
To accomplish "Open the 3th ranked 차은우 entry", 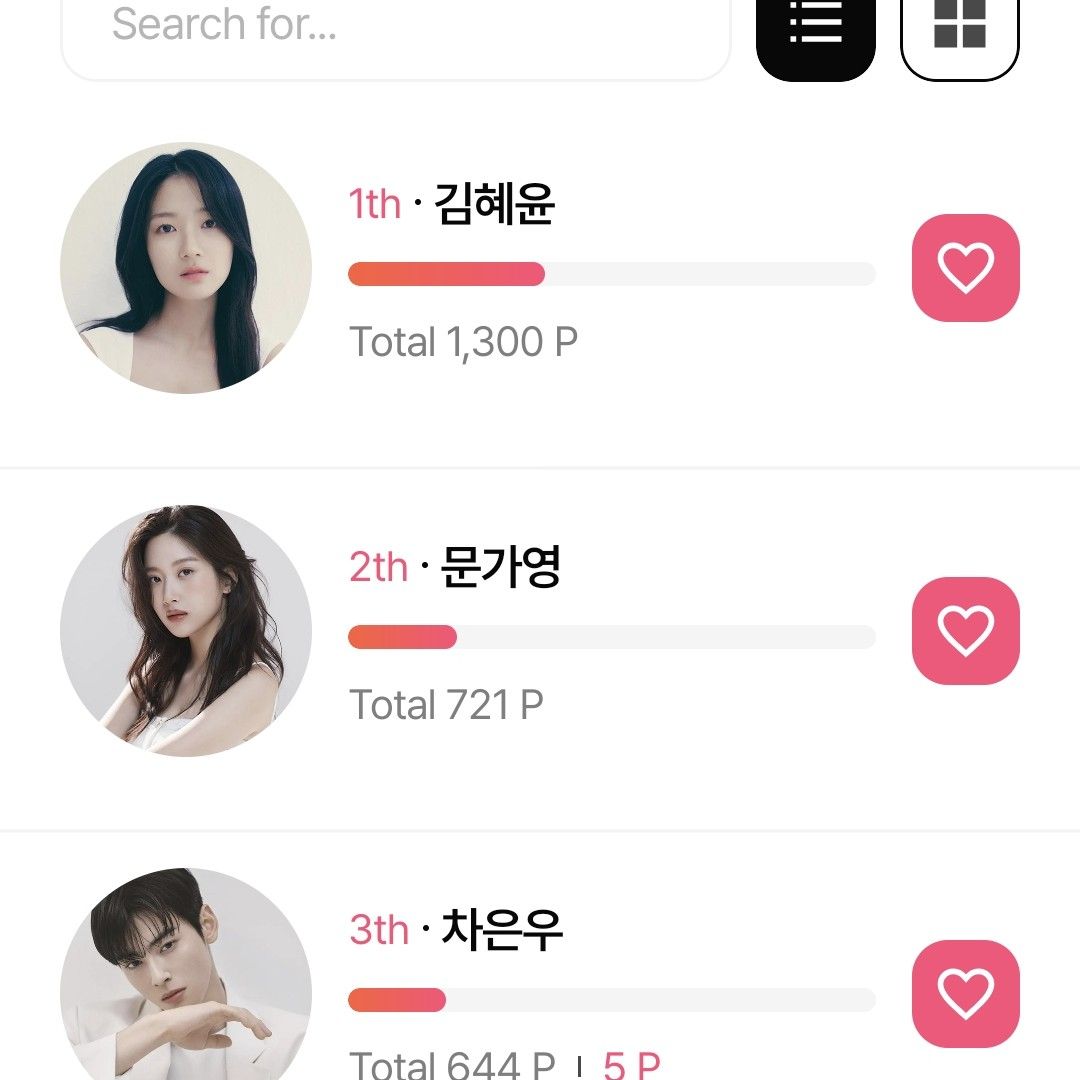I will pos(501,930).
